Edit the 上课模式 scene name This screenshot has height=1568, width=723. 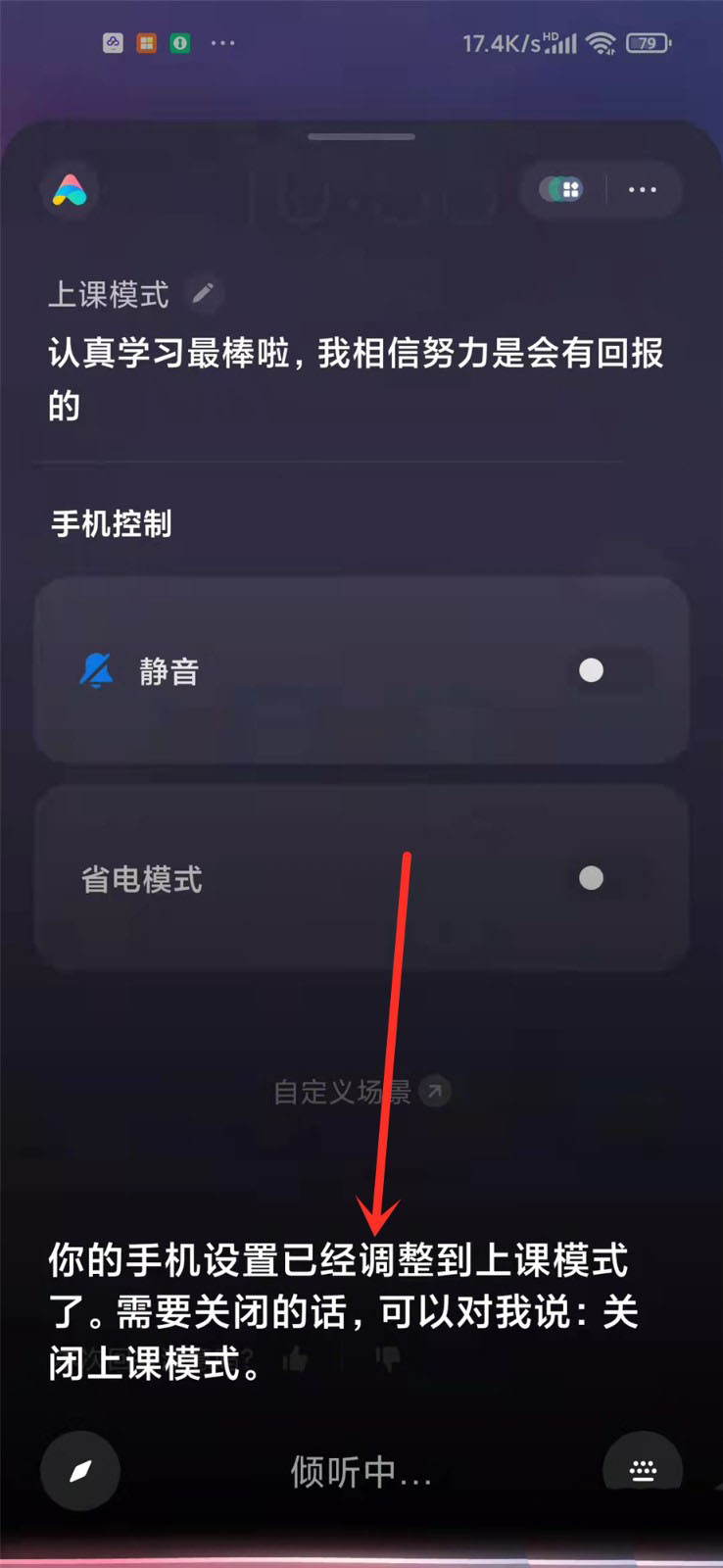pyautogui.click(x=203, y=293)
